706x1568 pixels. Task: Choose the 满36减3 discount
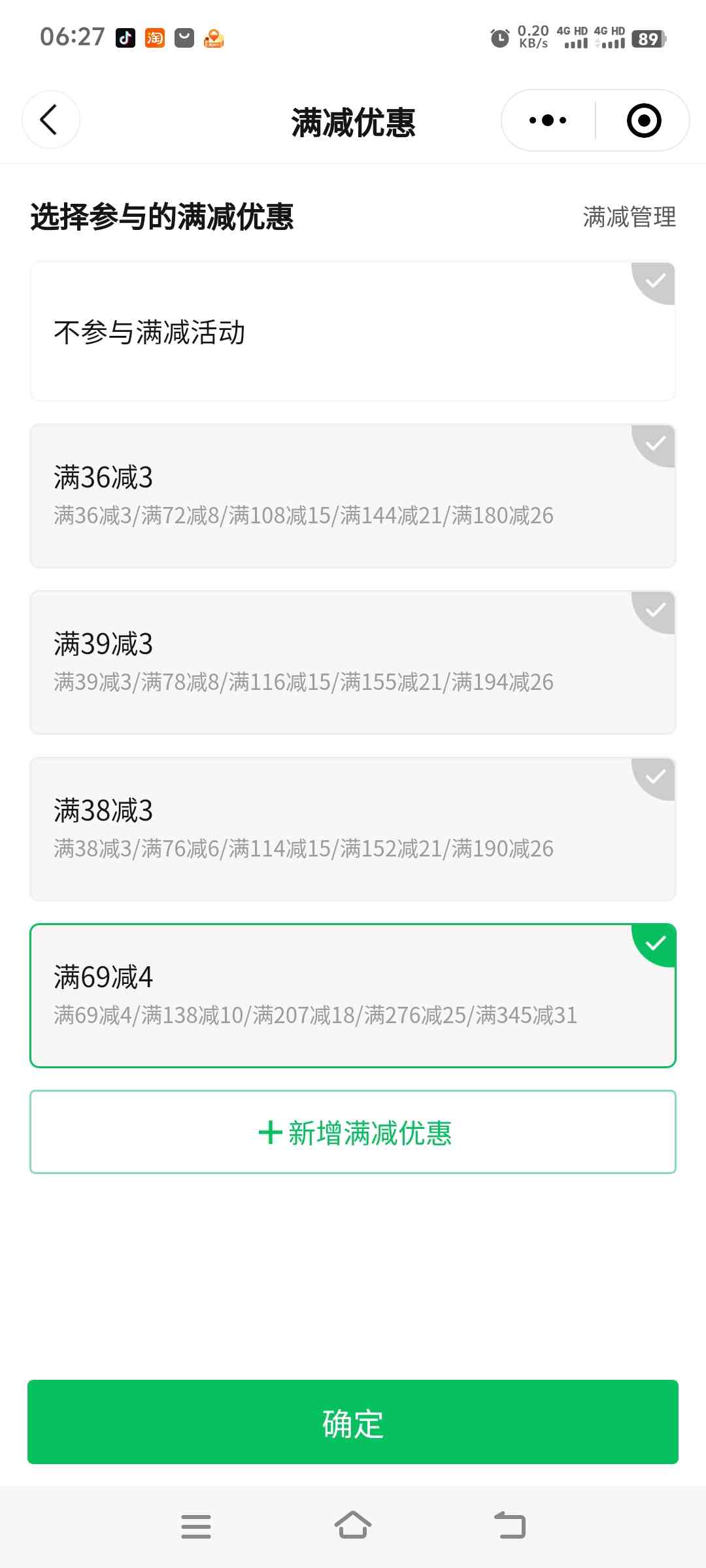[x=353, y=496]
